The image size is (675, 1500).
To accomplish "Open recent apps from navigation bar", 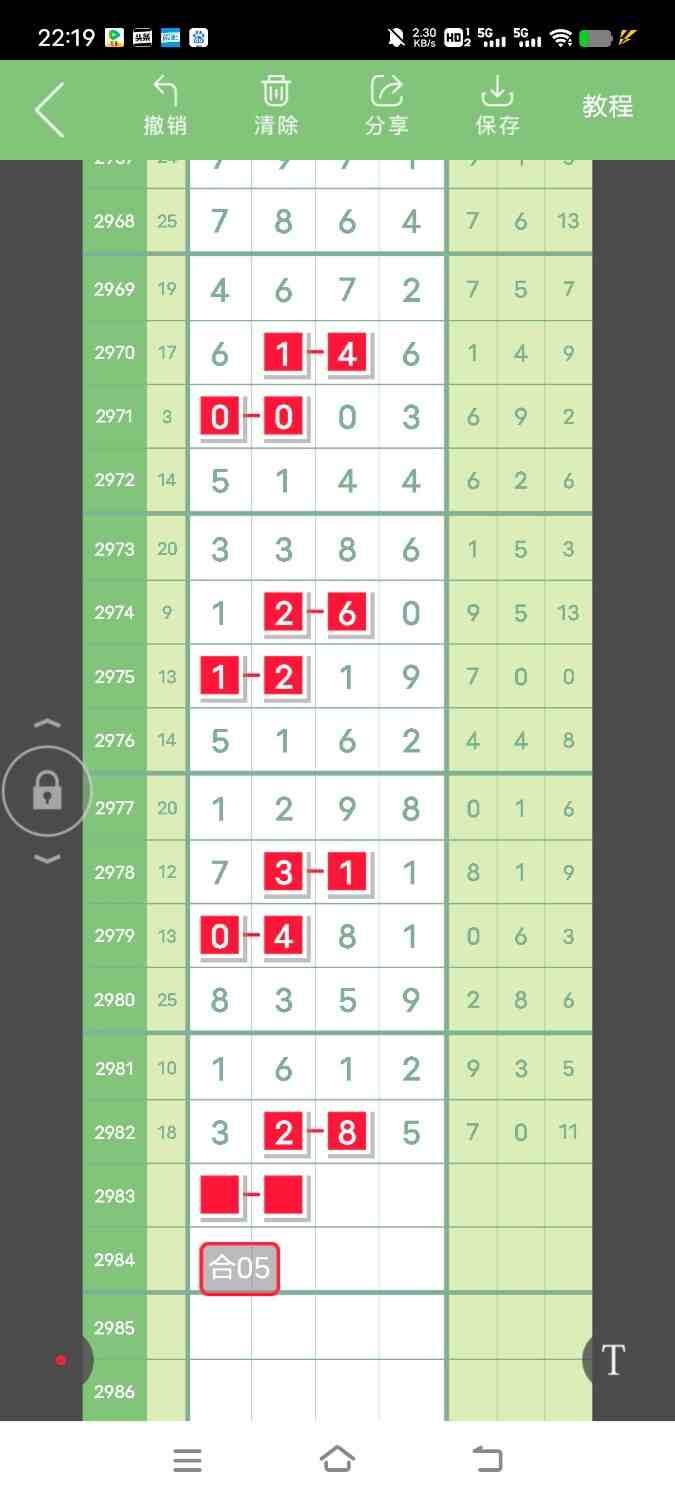I will click(x=187, y=1460).
